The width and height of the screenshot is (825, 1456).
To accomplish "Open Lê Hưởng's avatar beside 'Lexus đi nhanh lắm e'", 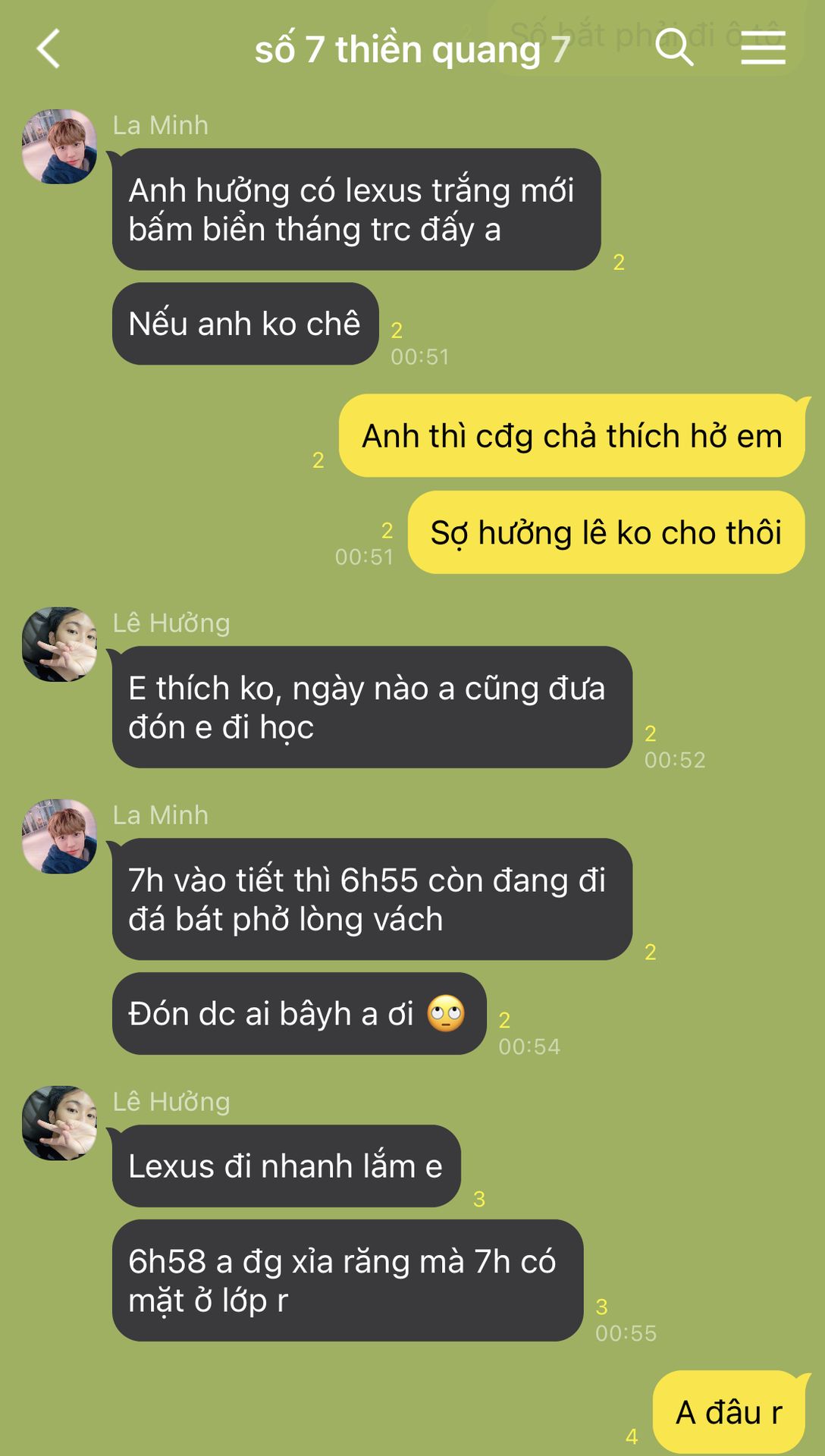I will pyautogui.click(x=60, y=1123).
